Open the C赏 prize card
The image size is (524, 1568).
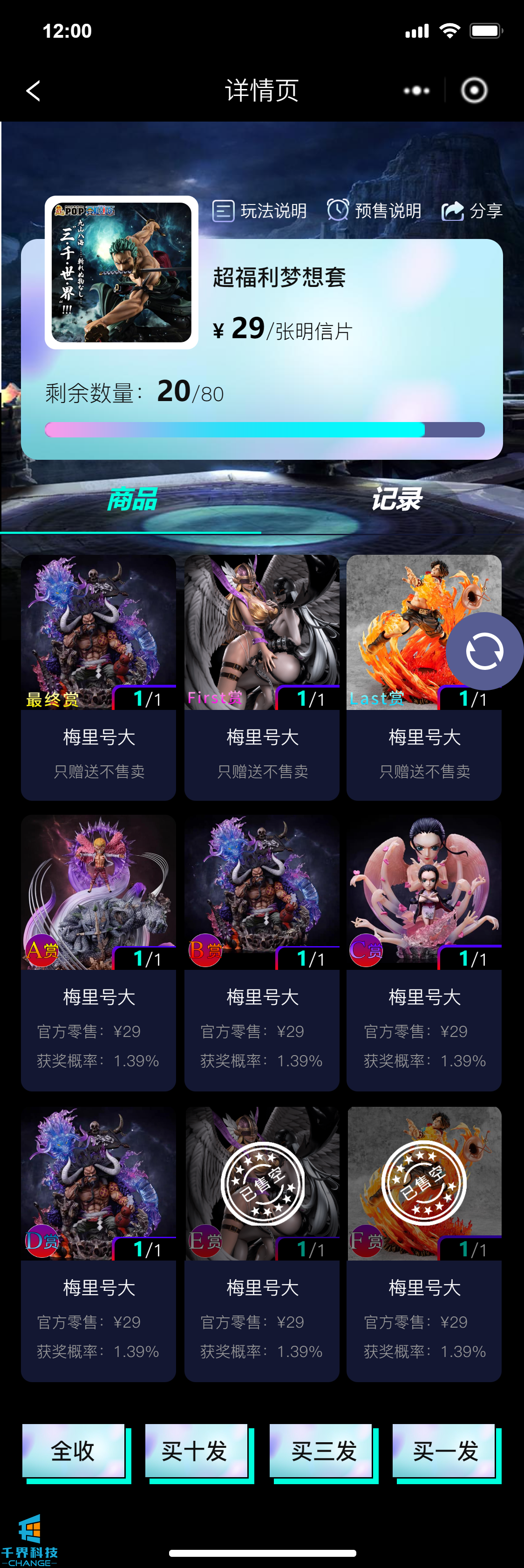pyautogui.click(x=423, y=952)
